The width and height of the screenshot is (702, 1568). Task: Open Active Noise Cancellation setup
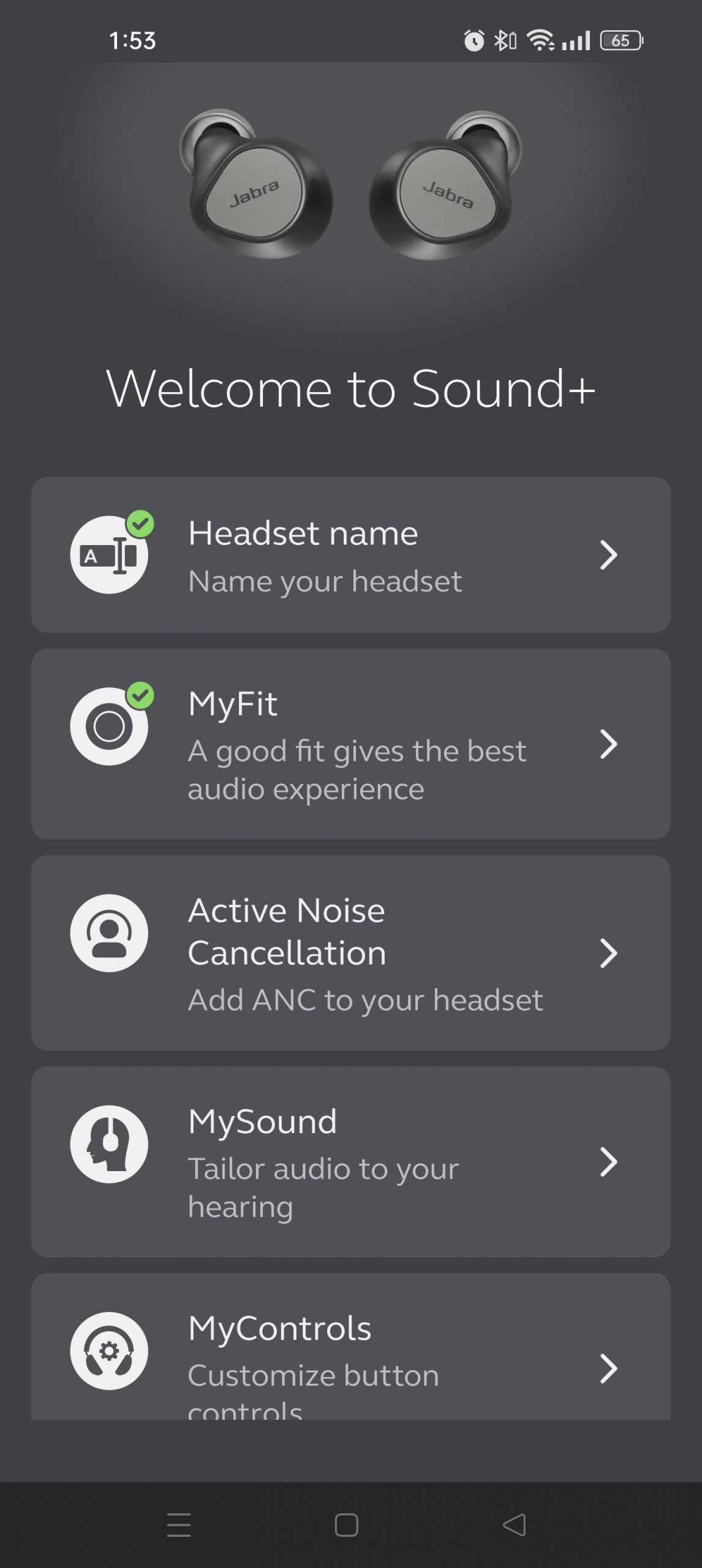[350, 953]
